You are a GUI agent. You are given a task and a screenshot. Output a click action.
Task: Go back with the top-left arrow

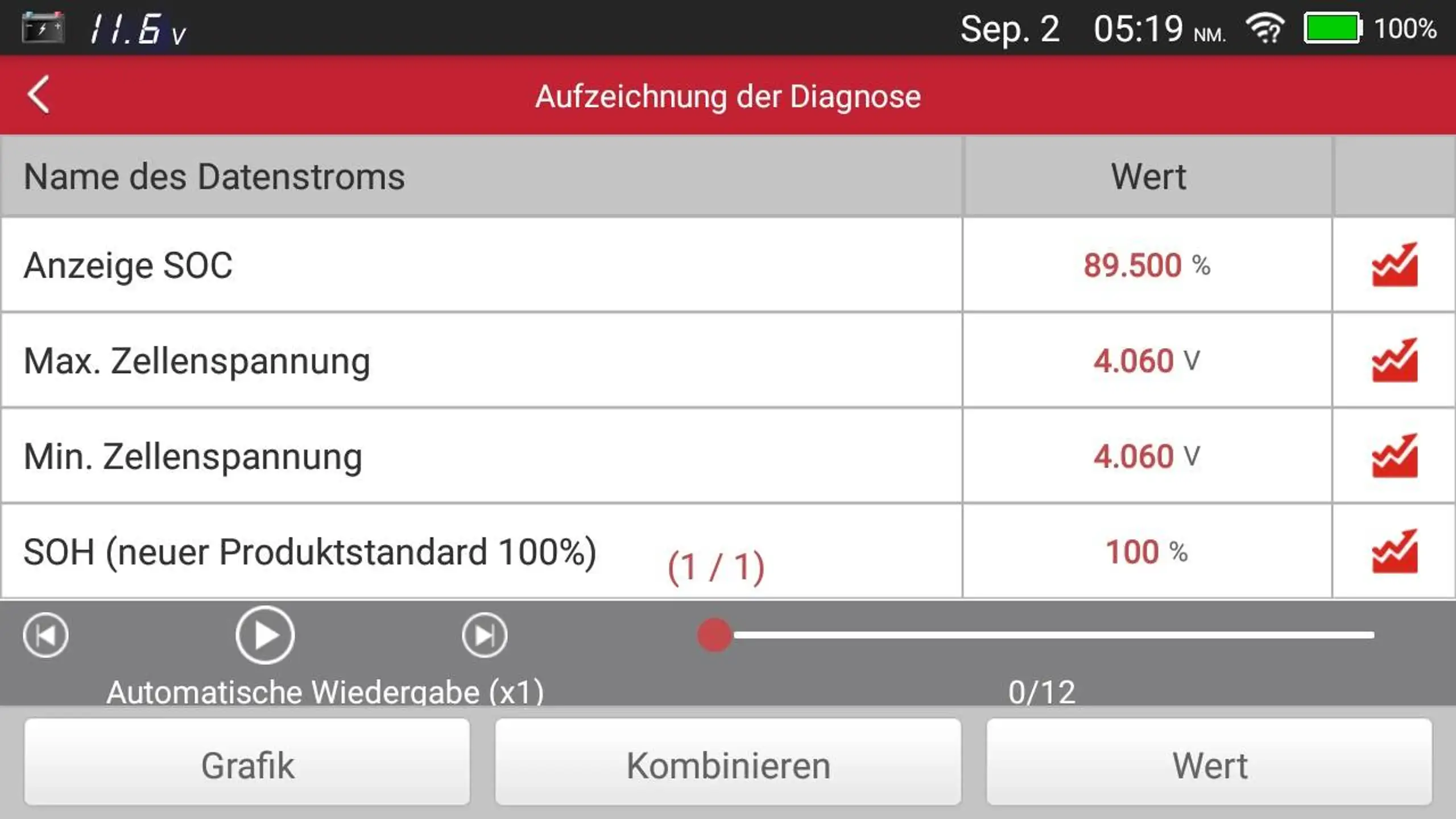[39, 95]
